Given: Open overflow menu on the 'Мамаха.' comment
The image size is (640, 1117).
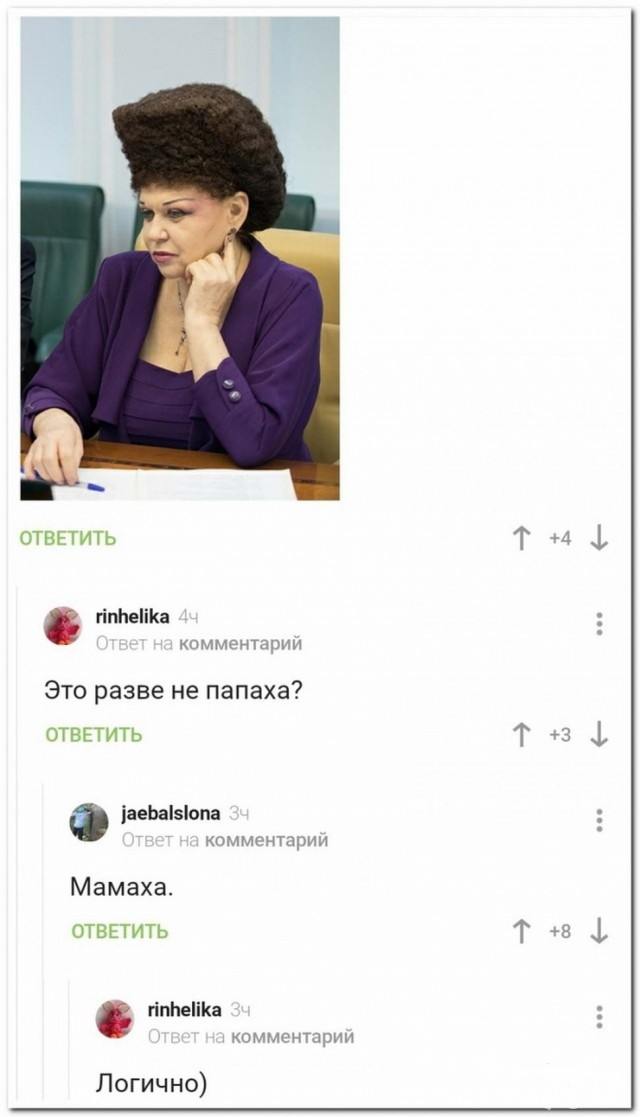Looking at the screenshot, I should click(599, 820).
